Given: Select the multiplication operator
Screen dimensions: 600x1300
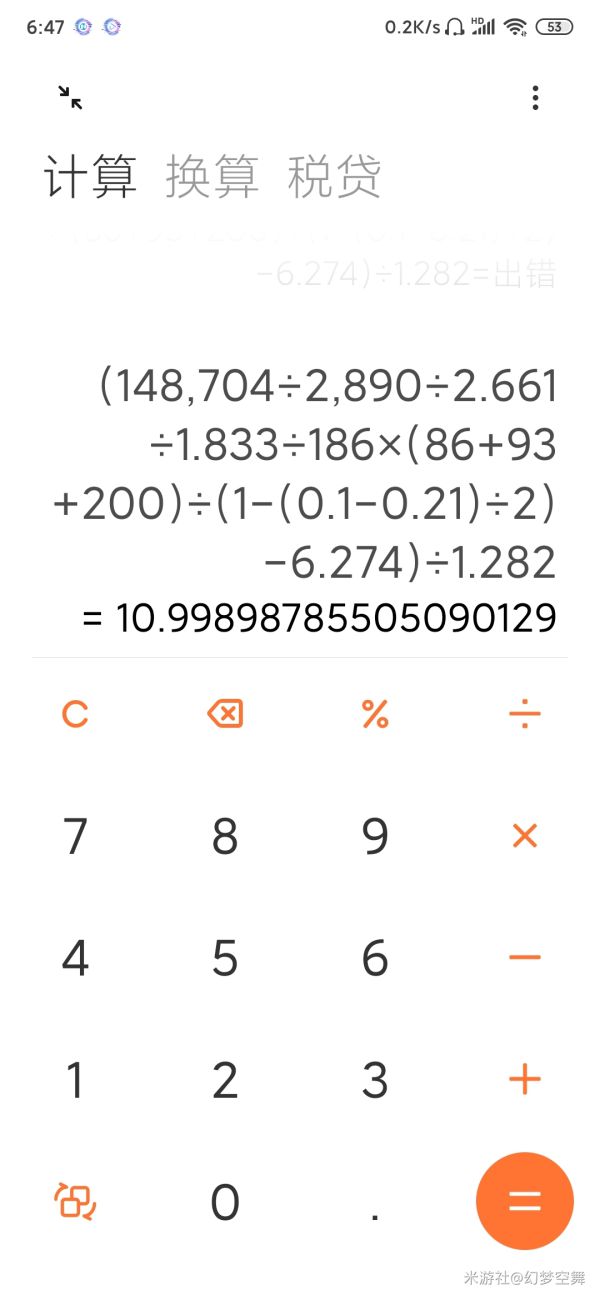Looking at the screenshot, I should (525, 836).
